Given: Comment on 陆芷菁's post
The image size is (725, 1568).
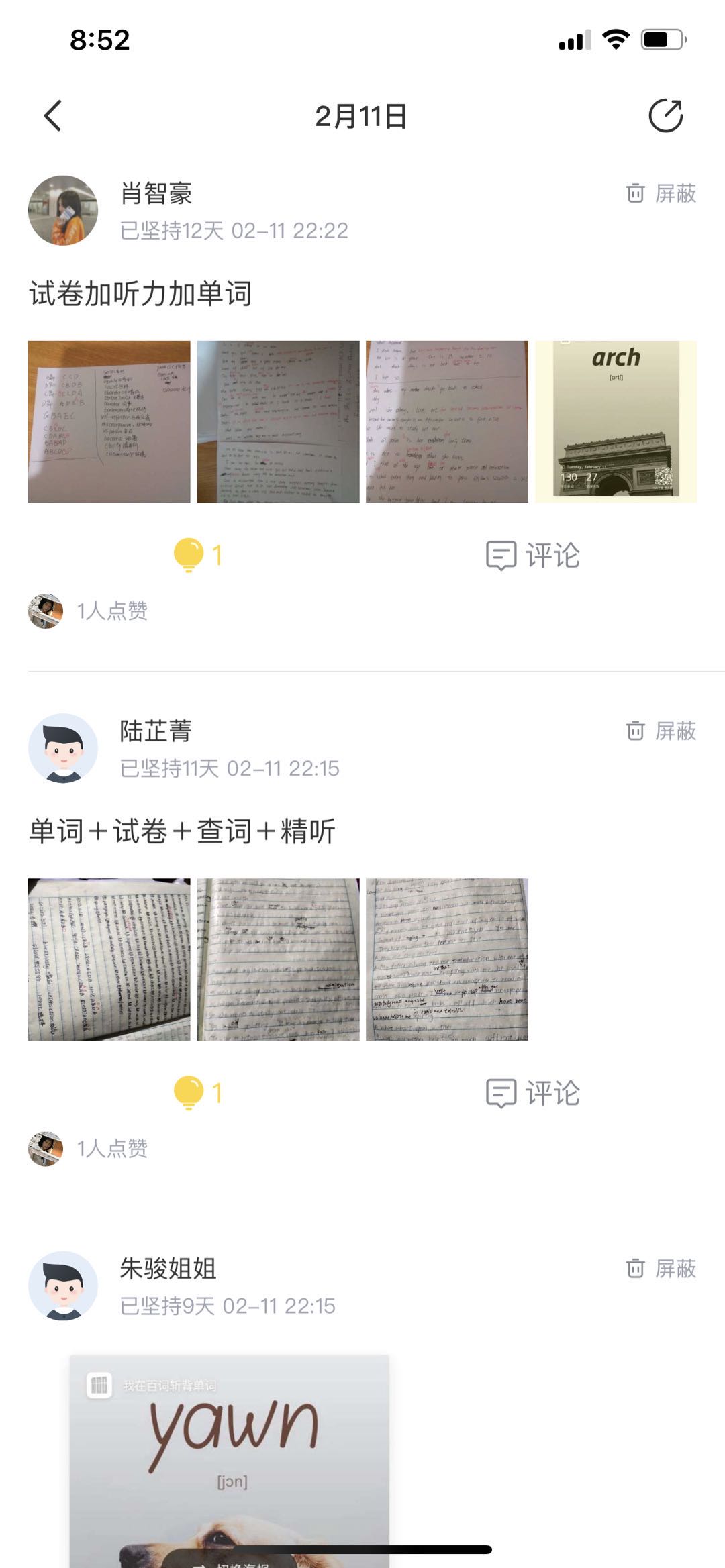Looking at the screenshot, I should [x=533, y=1093].
